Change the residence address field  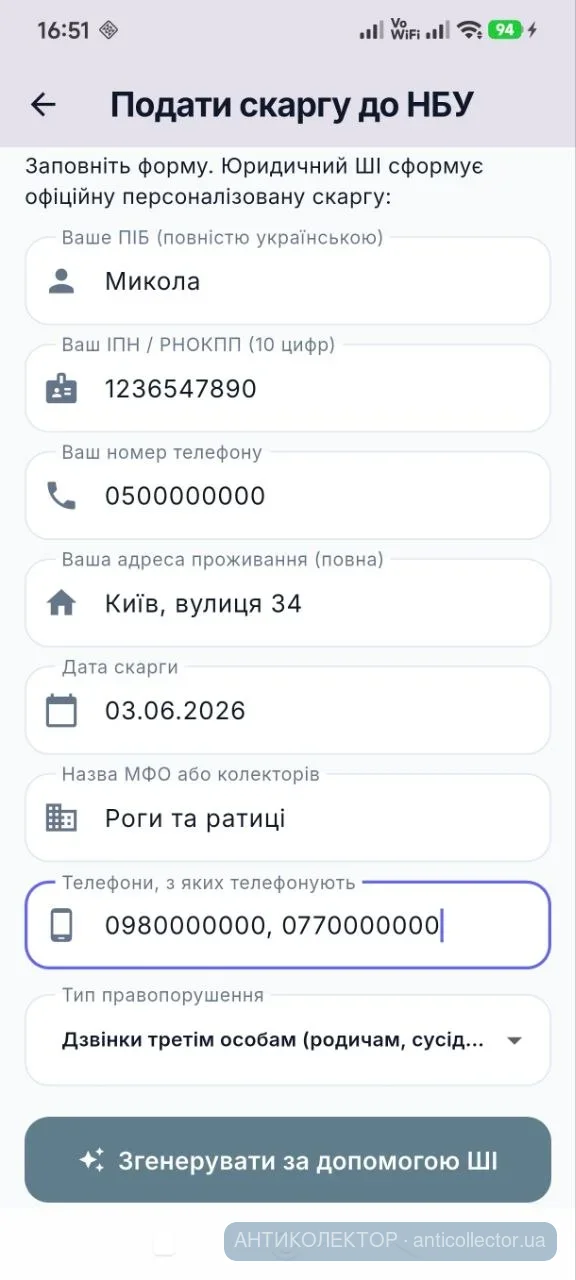coord(288,603)
